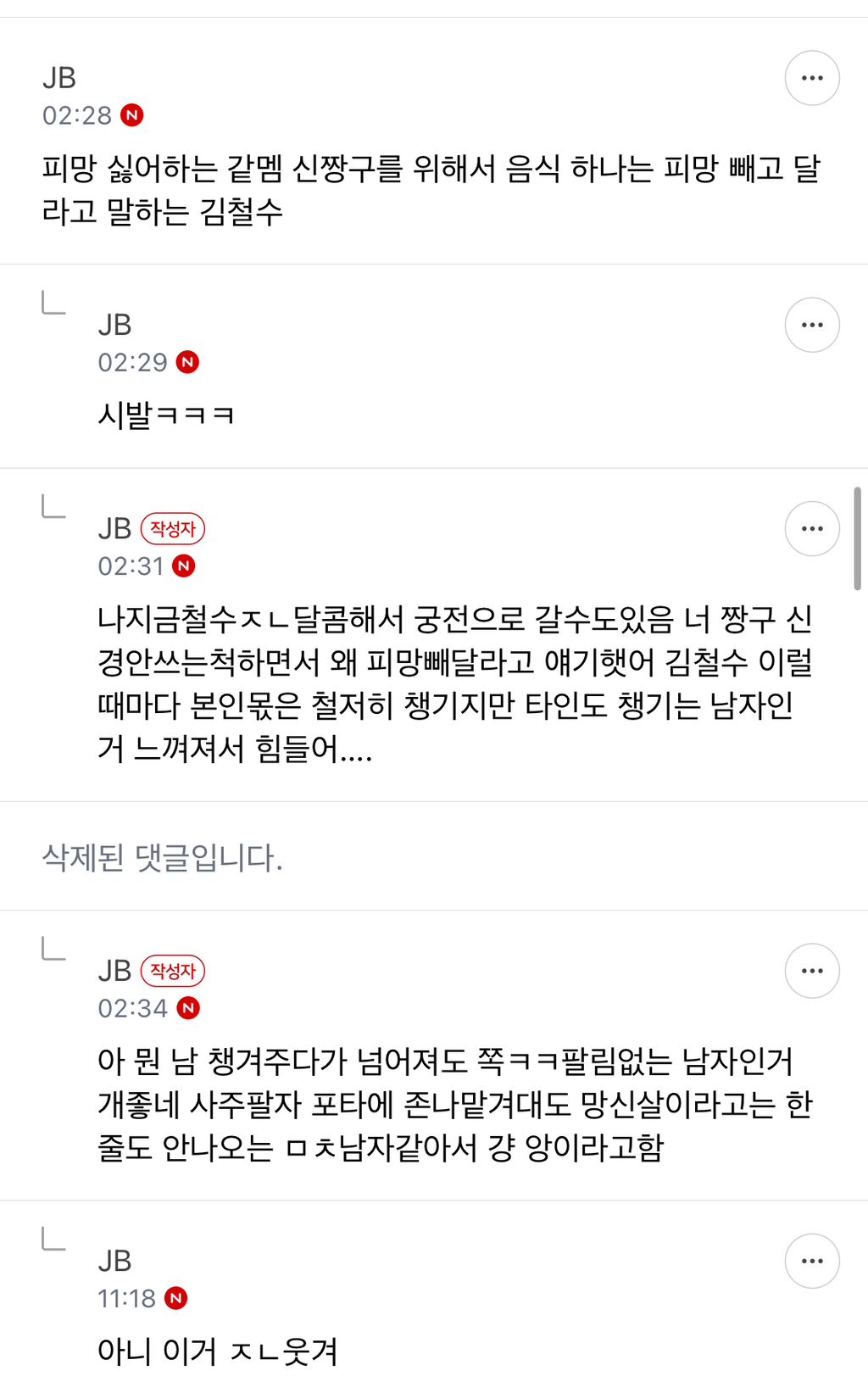The image size is (868, 1393).
Task: Select the reply text 시발ㅋㅋㅋ
Action: pos(166,414)
